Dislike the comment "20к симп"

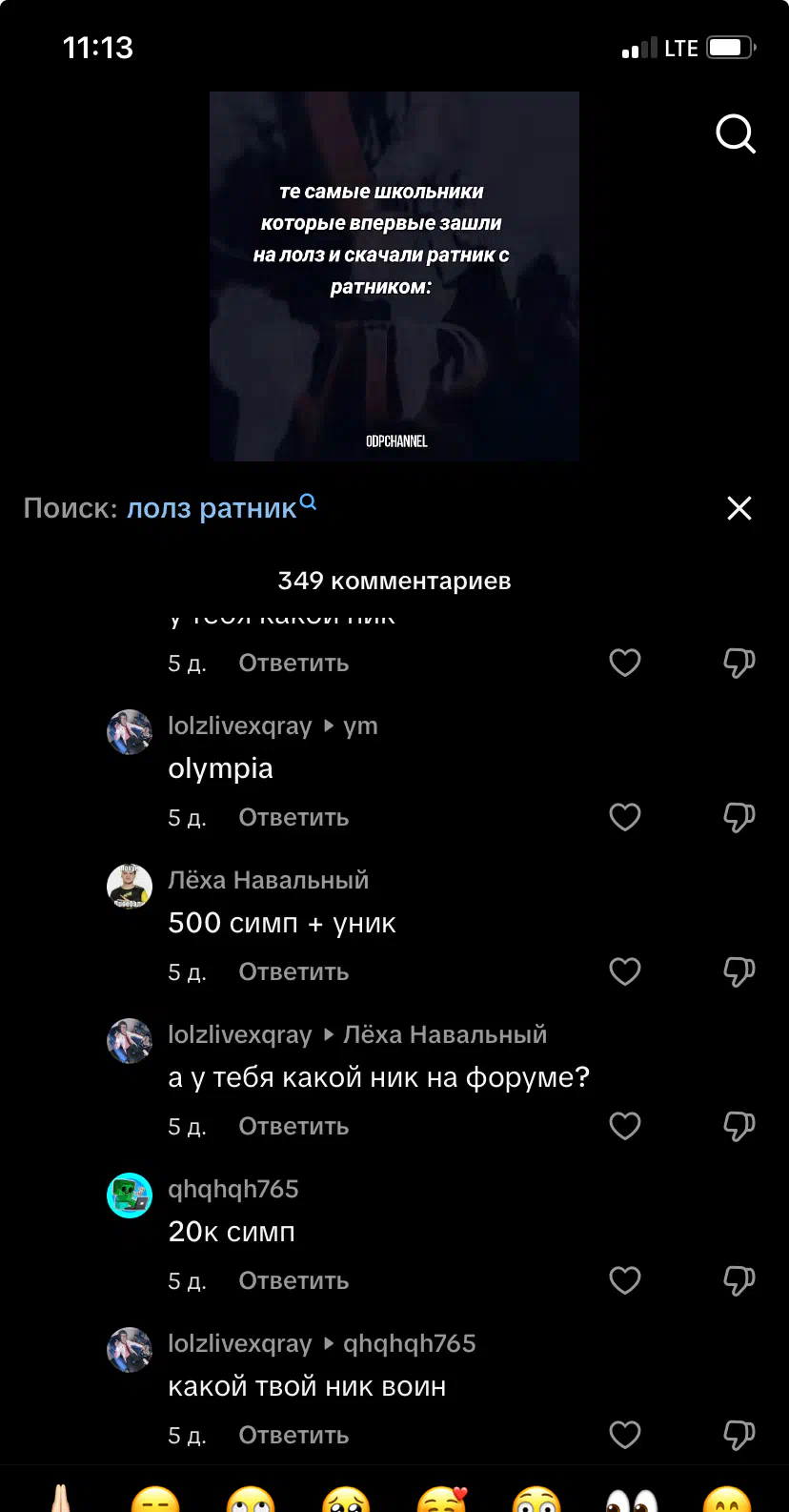(x=739, y=1280)
